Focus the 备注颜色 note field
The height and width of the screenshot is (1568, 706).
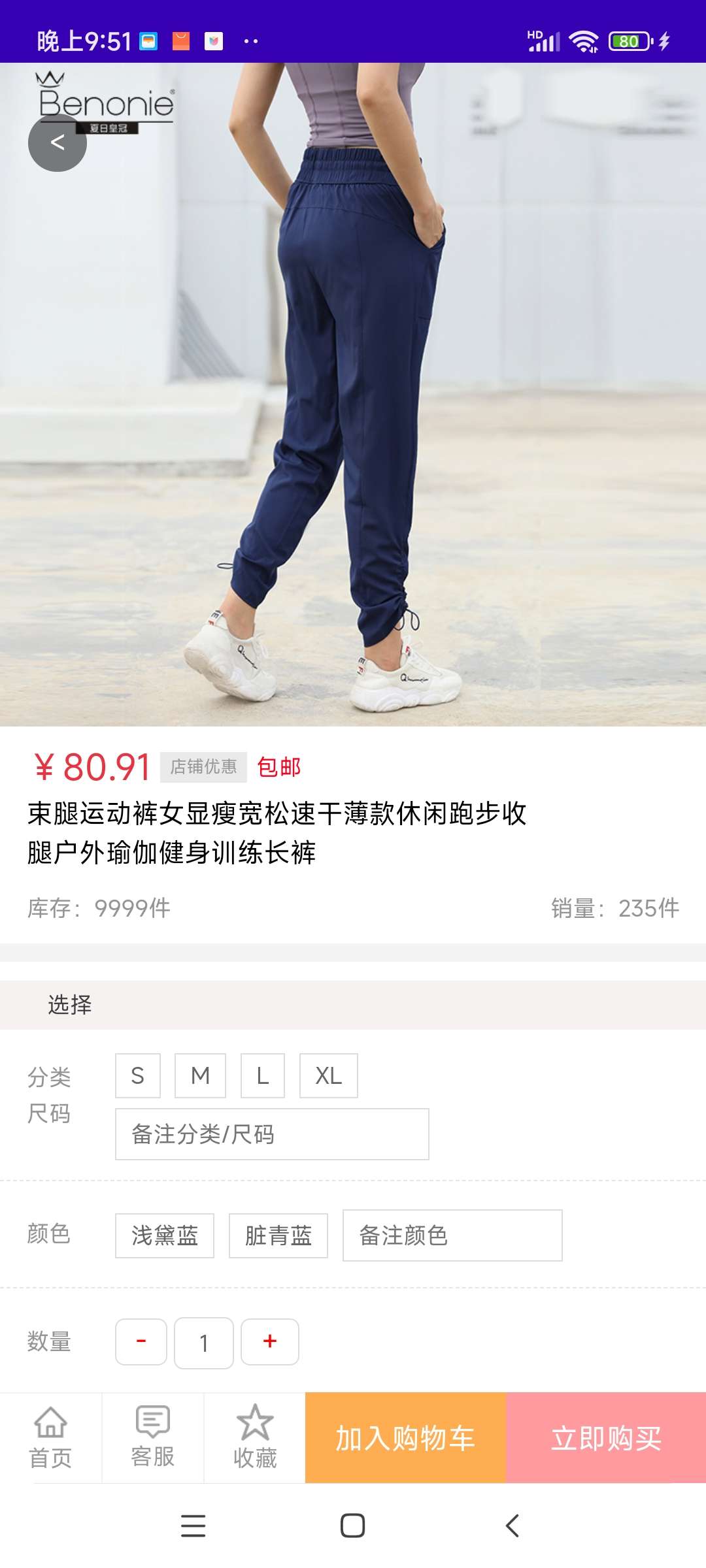tap(452, 1235)
